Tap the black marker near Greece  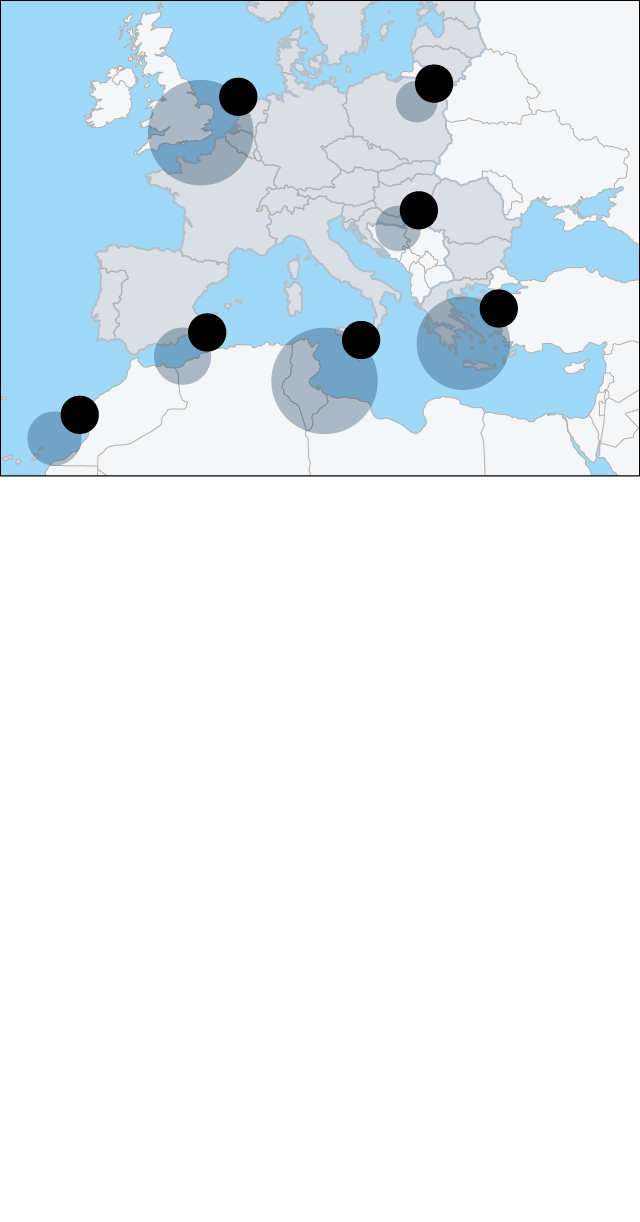point(499,308)
